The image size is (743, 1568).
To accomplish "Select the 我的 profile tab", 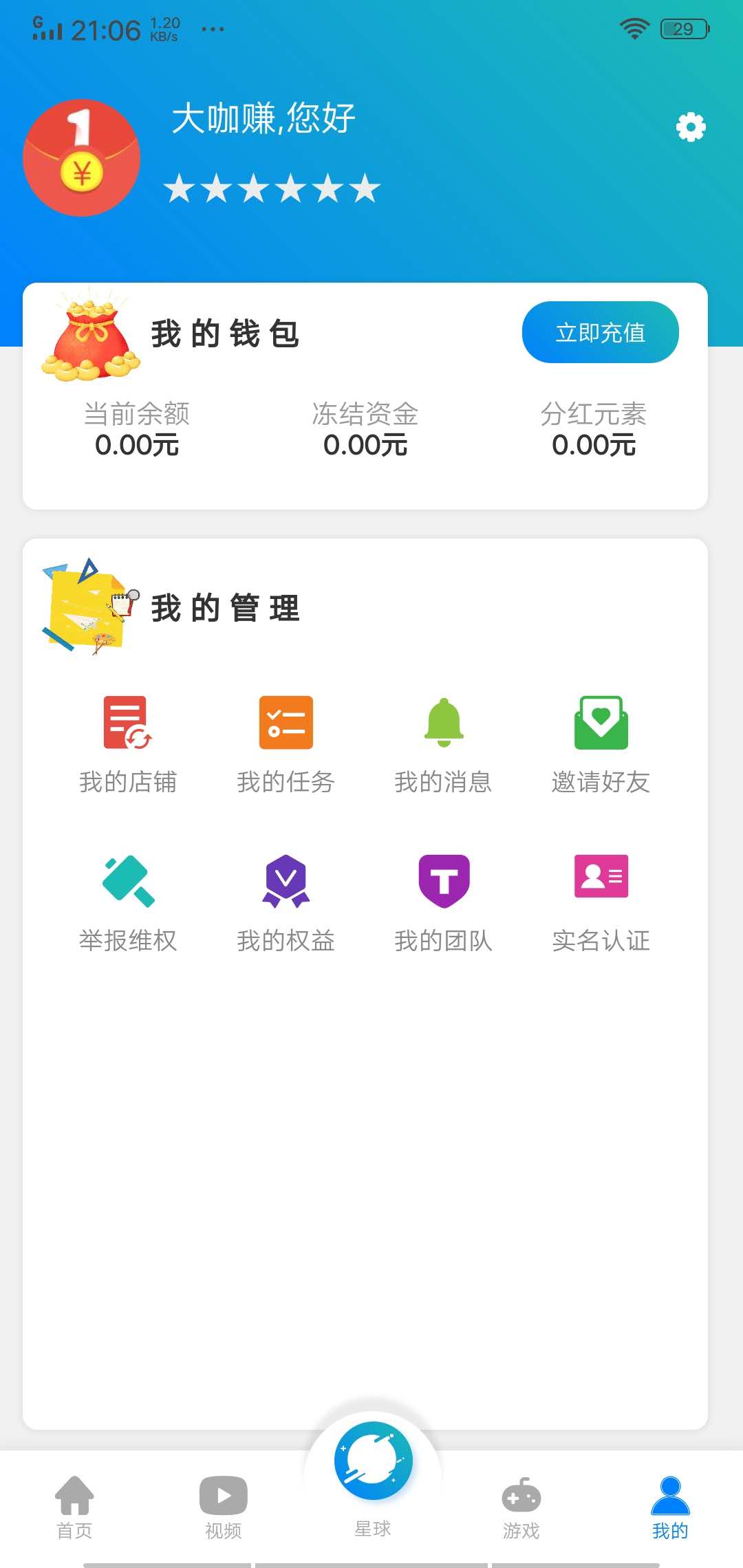I will (670, 1507).
